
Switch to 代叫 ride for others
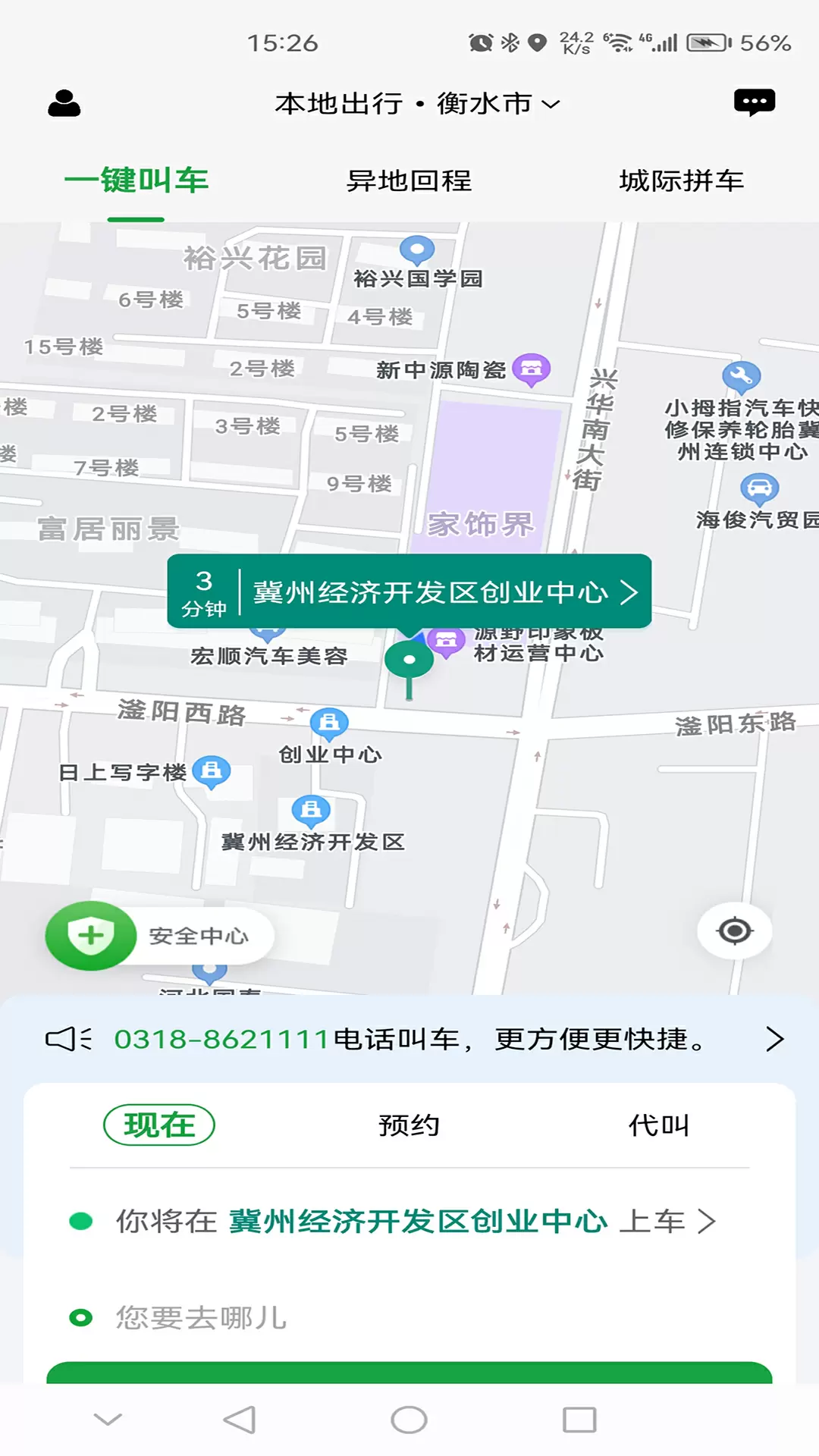pos(659,1125)
